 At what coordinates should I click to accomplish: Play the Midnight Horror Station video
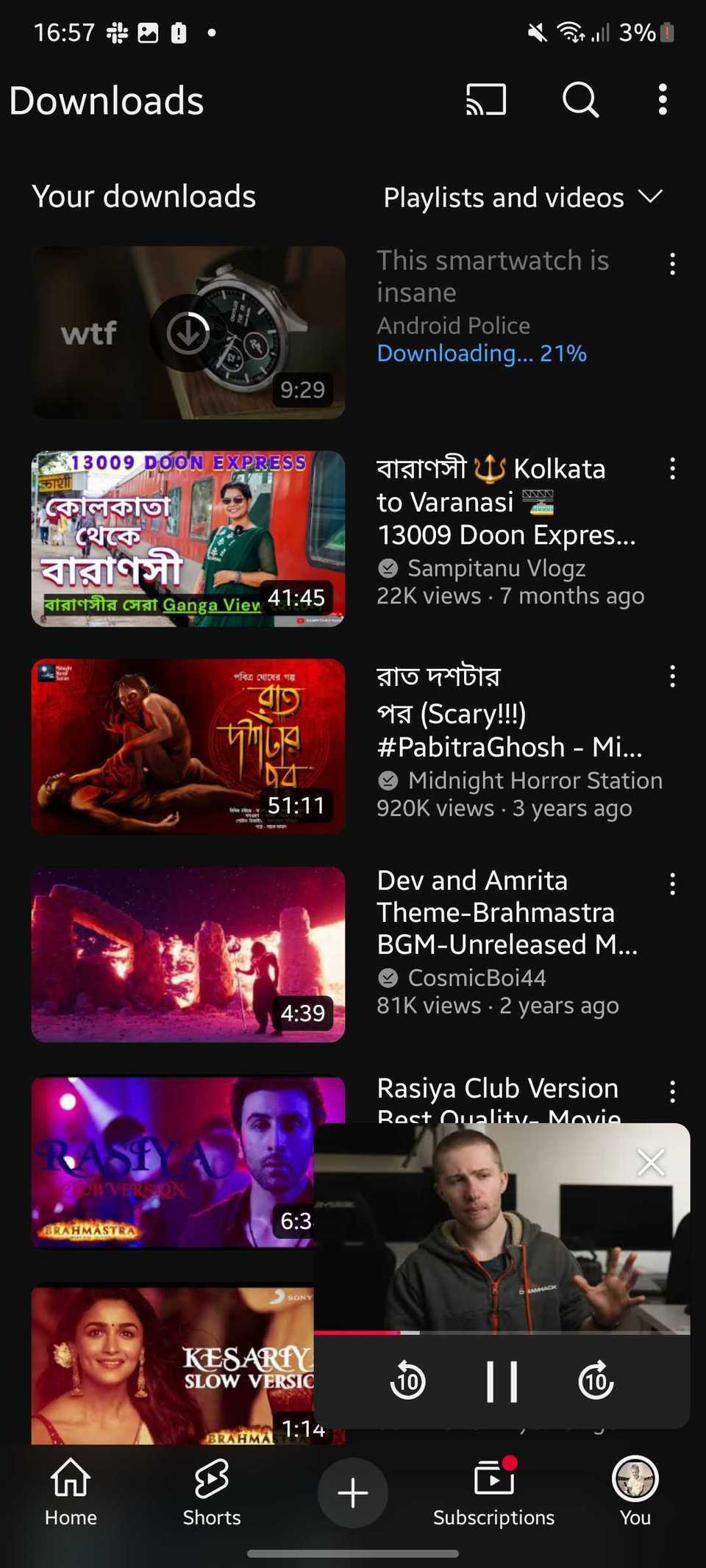point(188,746)
